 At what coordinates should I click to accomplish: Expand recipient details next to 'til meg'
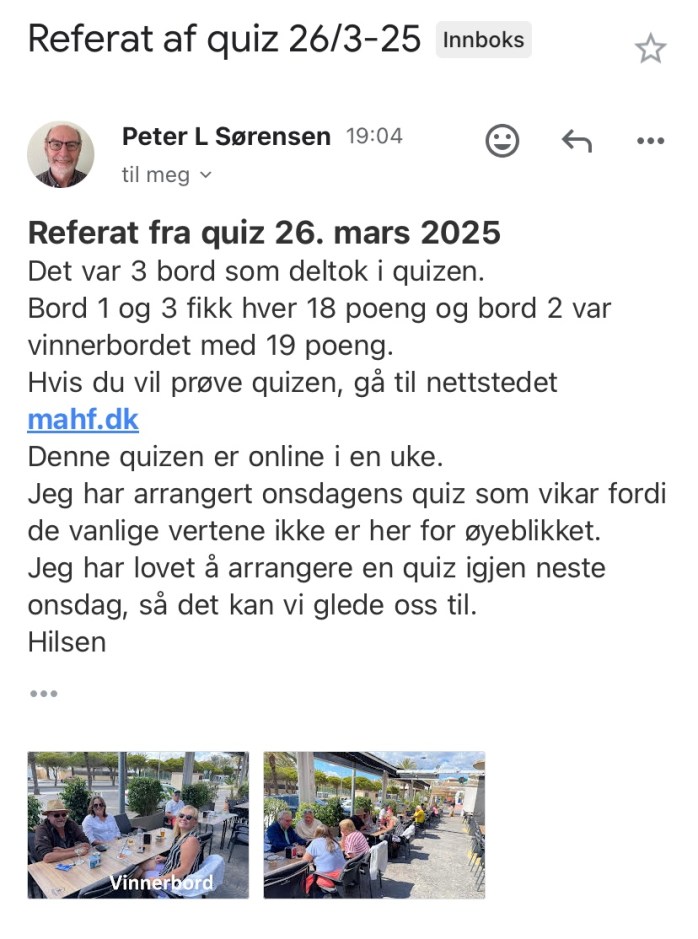tap(206, 175)
